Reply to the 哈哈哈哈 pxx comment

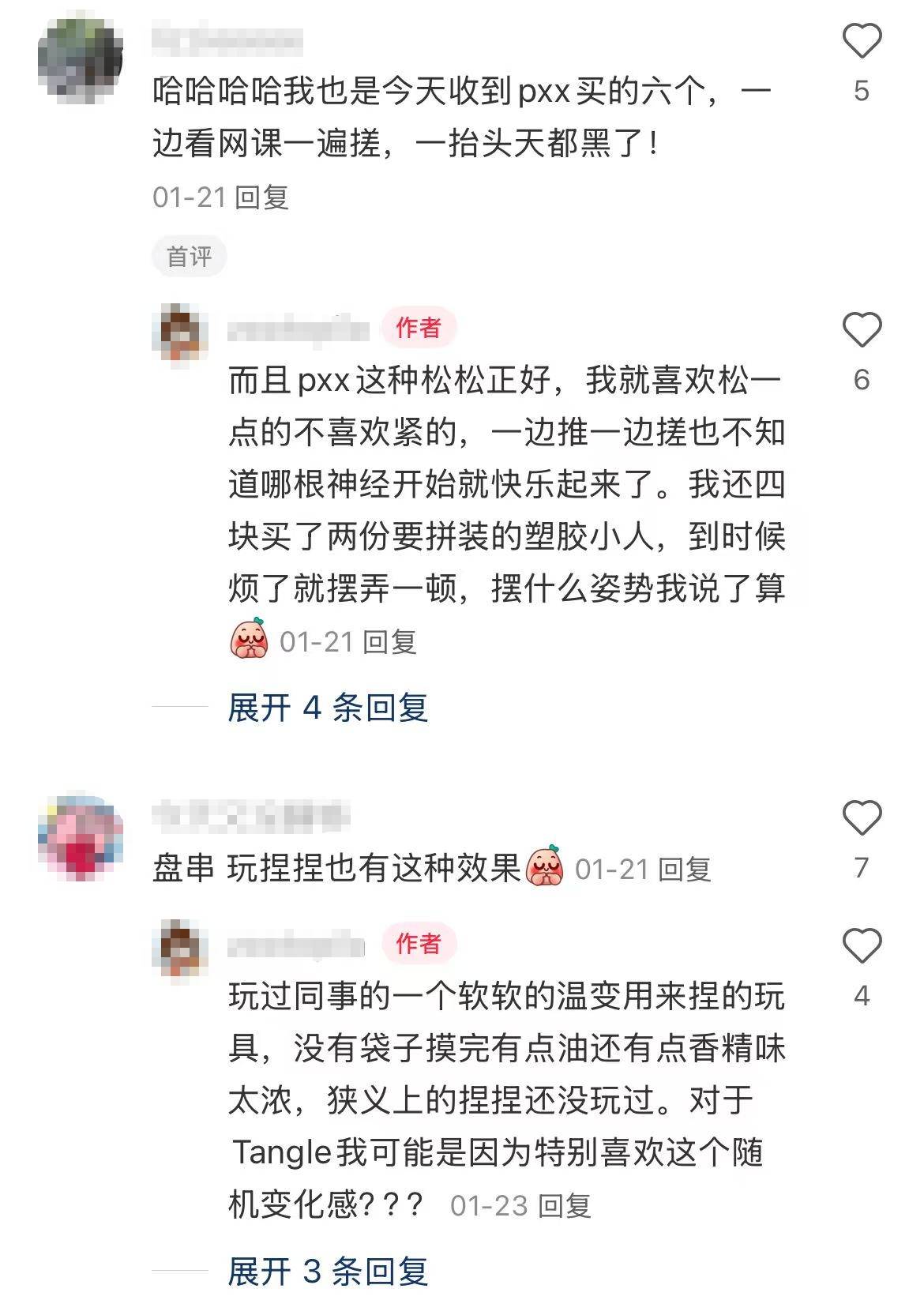point(262,197)
